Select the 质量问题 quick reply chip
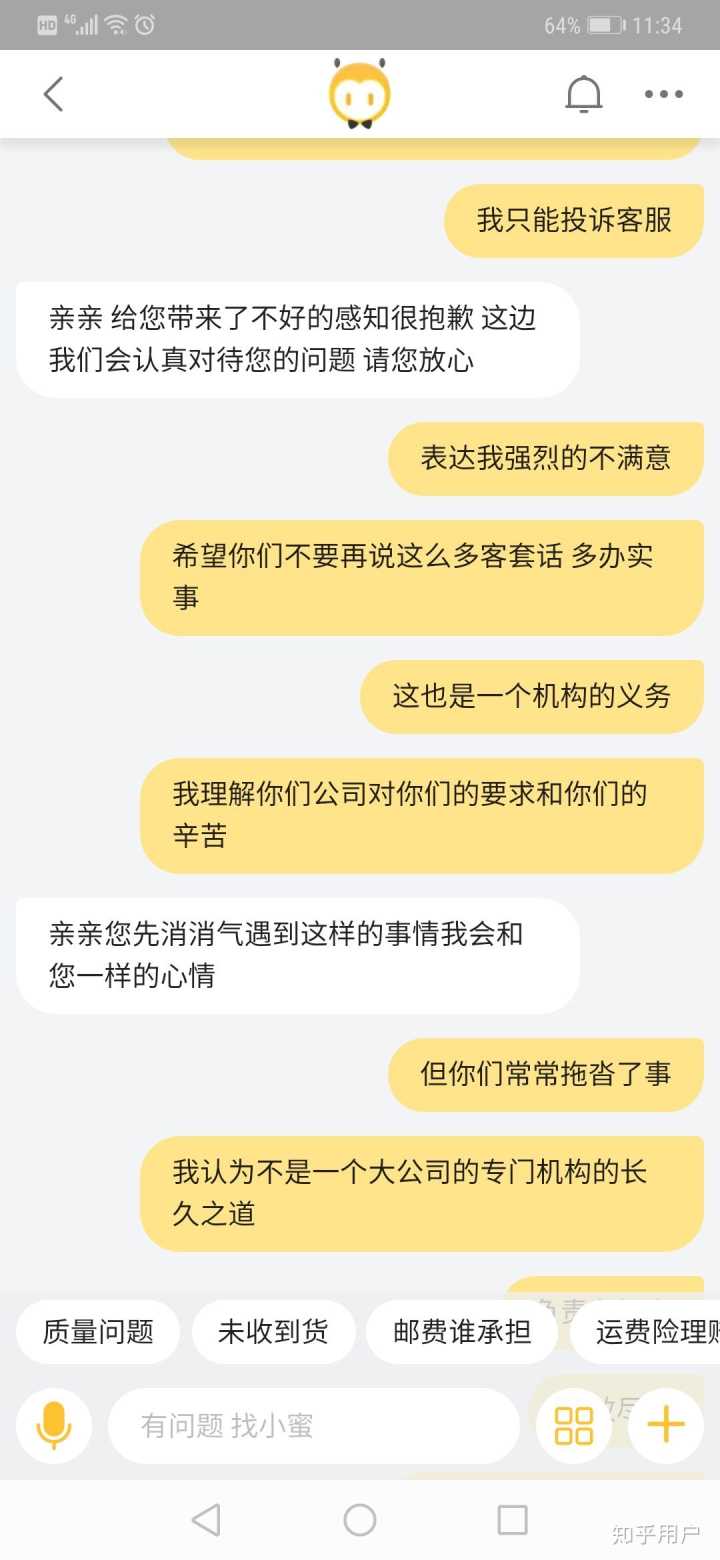 coord(98,1331)
